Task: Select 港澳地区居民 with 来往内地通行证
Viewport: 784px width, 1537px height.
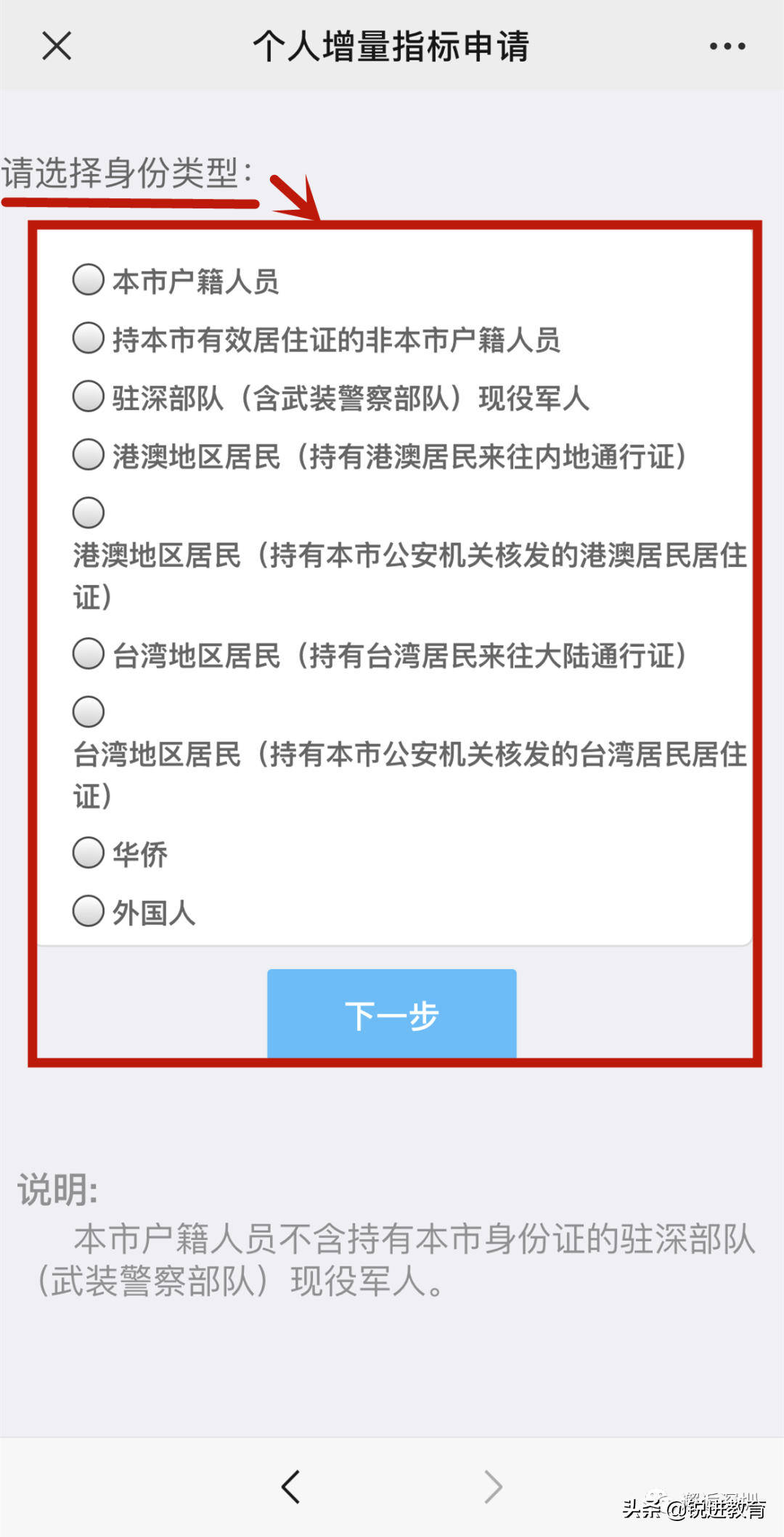Action: [x=89, y=455]
